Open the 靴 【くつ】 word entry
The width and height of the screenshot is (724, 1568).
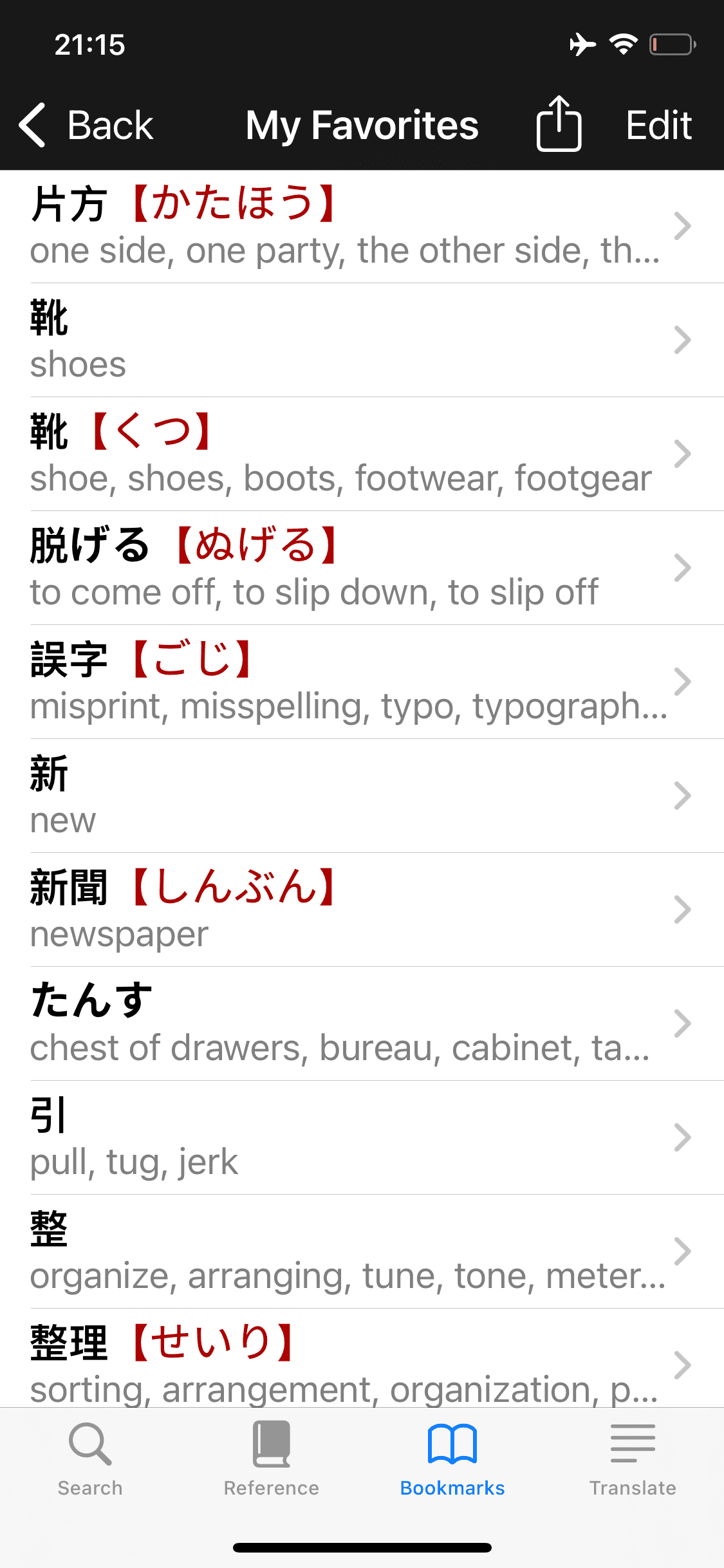coord(362,454)
